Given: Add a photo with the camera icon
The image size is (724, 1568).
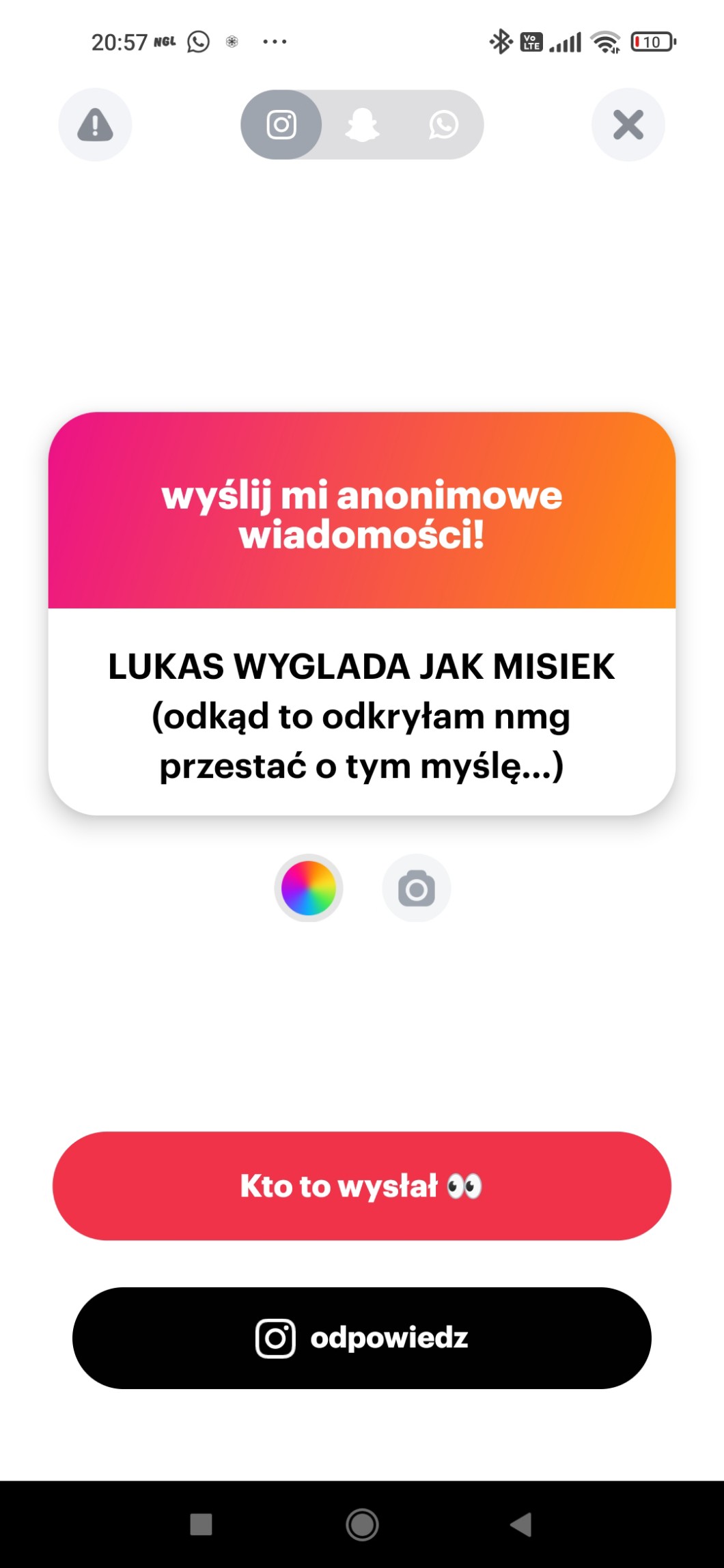Looking at the screenshot, I should 416,888.
